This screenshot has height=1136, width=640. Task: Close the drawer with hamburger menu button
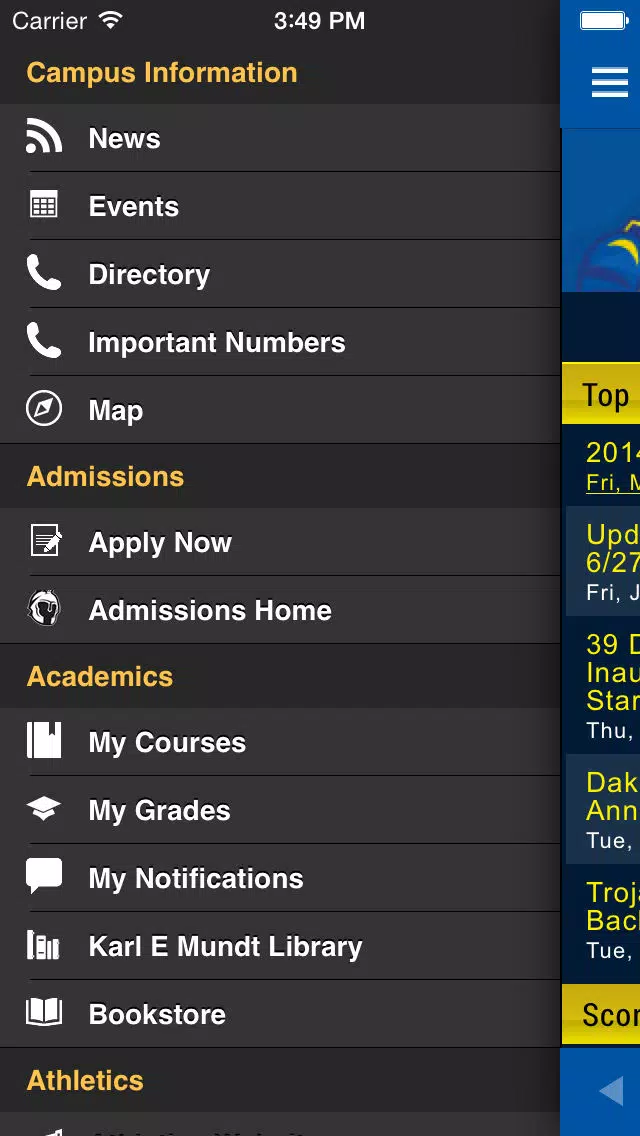pyautogui.click(x=610, y=82)
